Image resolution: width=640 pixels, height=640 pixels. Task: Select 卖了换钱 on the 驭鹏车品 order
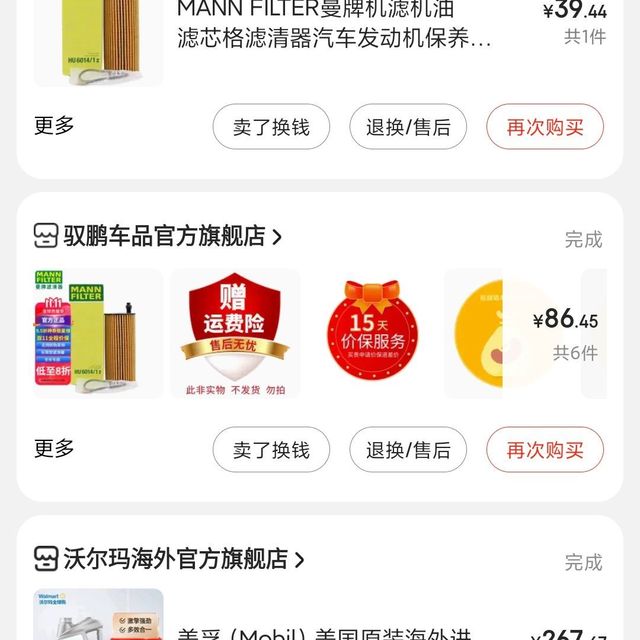(x=271, y=450)
